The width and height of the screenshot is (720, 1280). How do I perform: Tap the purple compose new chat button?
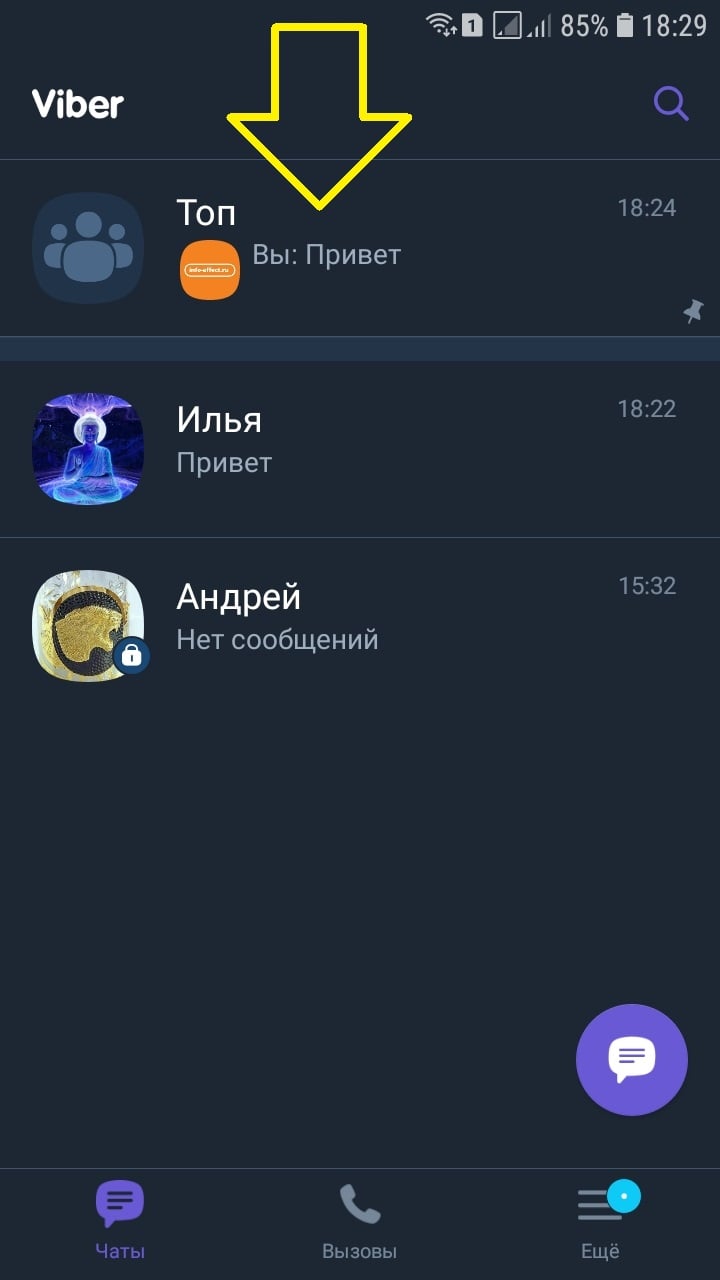(631, 1059)
